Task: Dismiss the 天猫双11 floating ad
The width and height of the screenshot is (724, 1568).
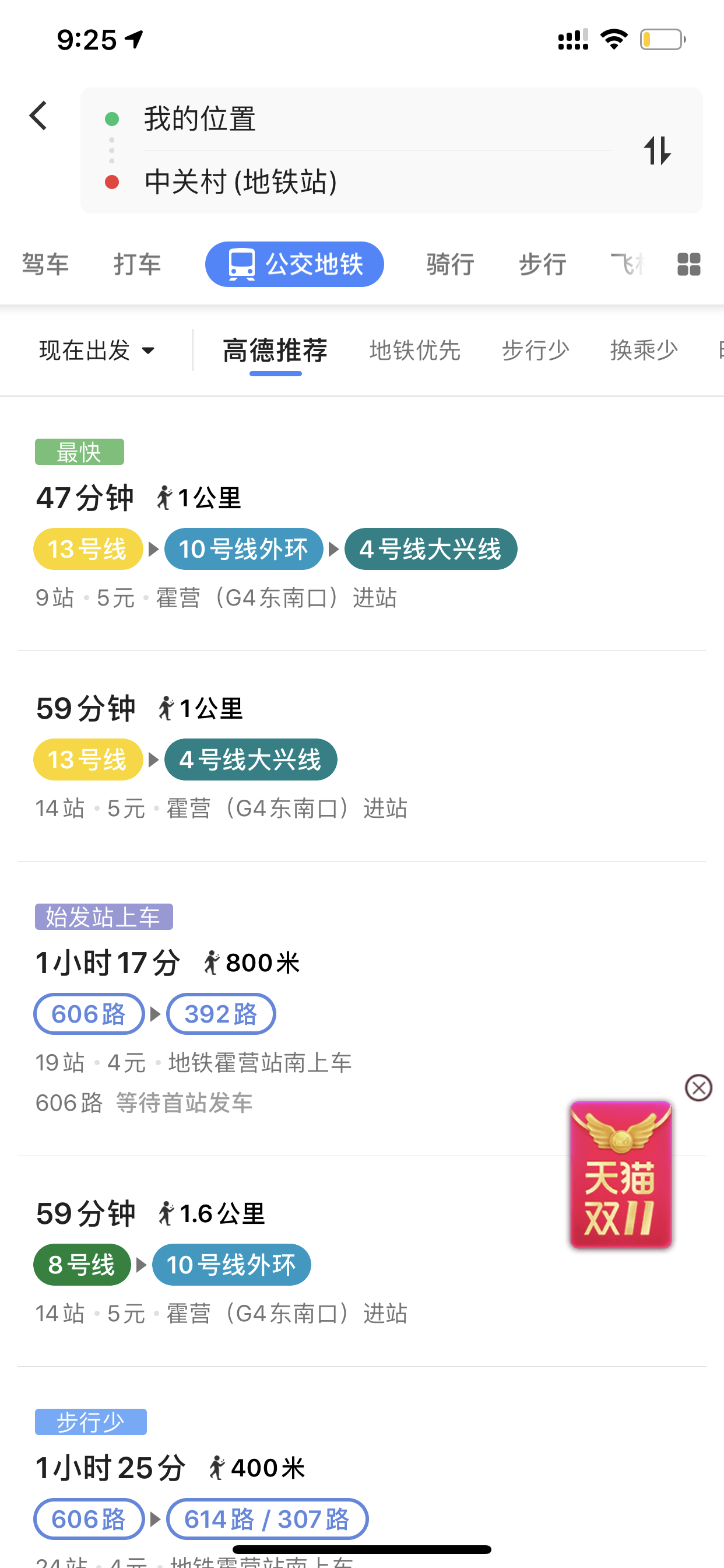Action: (698, 1088)
